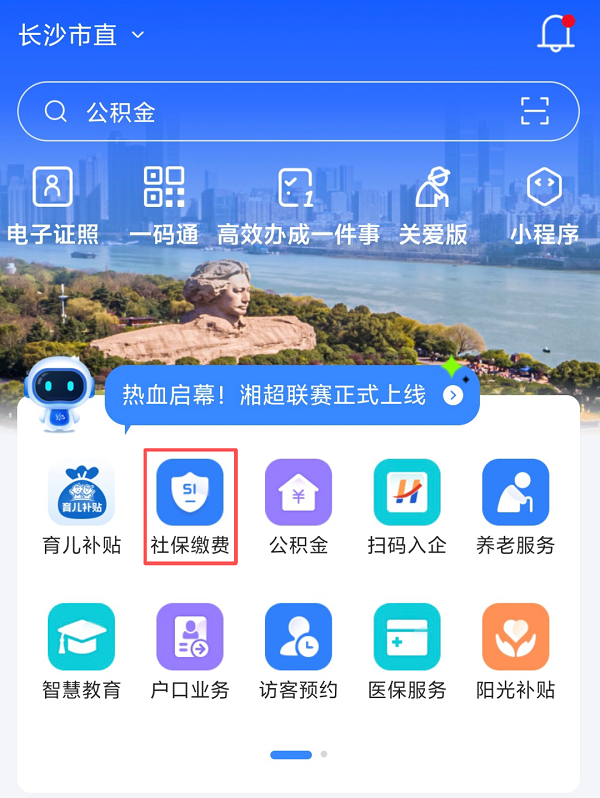Open 养老服务

(x=515, y=506)
